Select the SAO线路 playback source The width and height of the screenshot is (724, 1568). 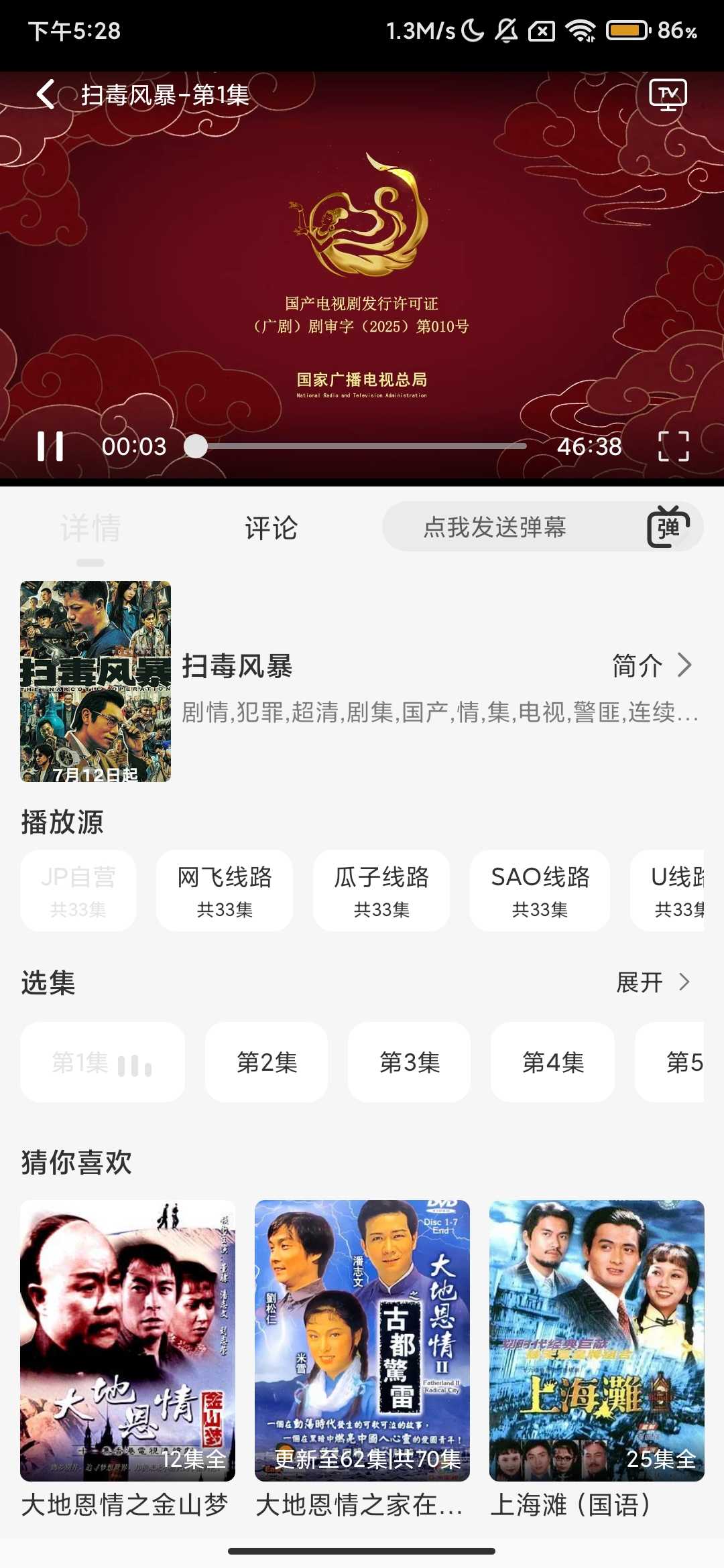(540, 890)
